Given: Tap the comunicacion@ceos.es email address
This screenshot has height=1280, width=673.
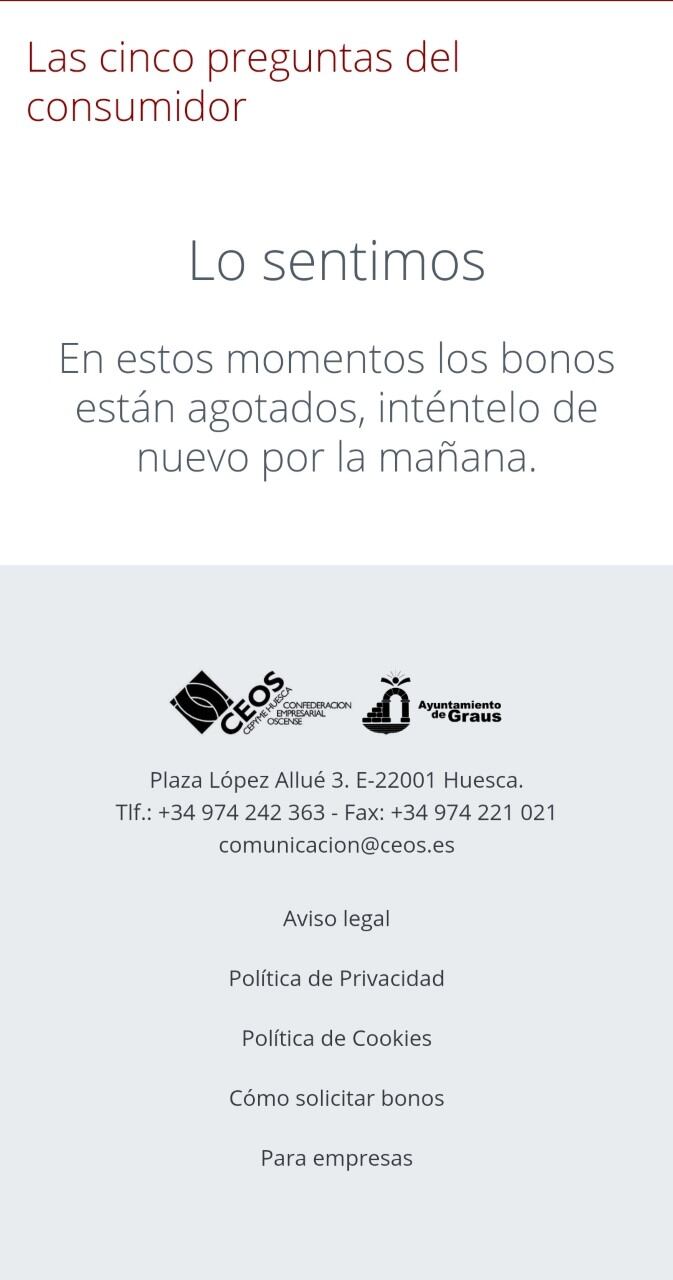Looking at the screenshot, I should point(336,845).
